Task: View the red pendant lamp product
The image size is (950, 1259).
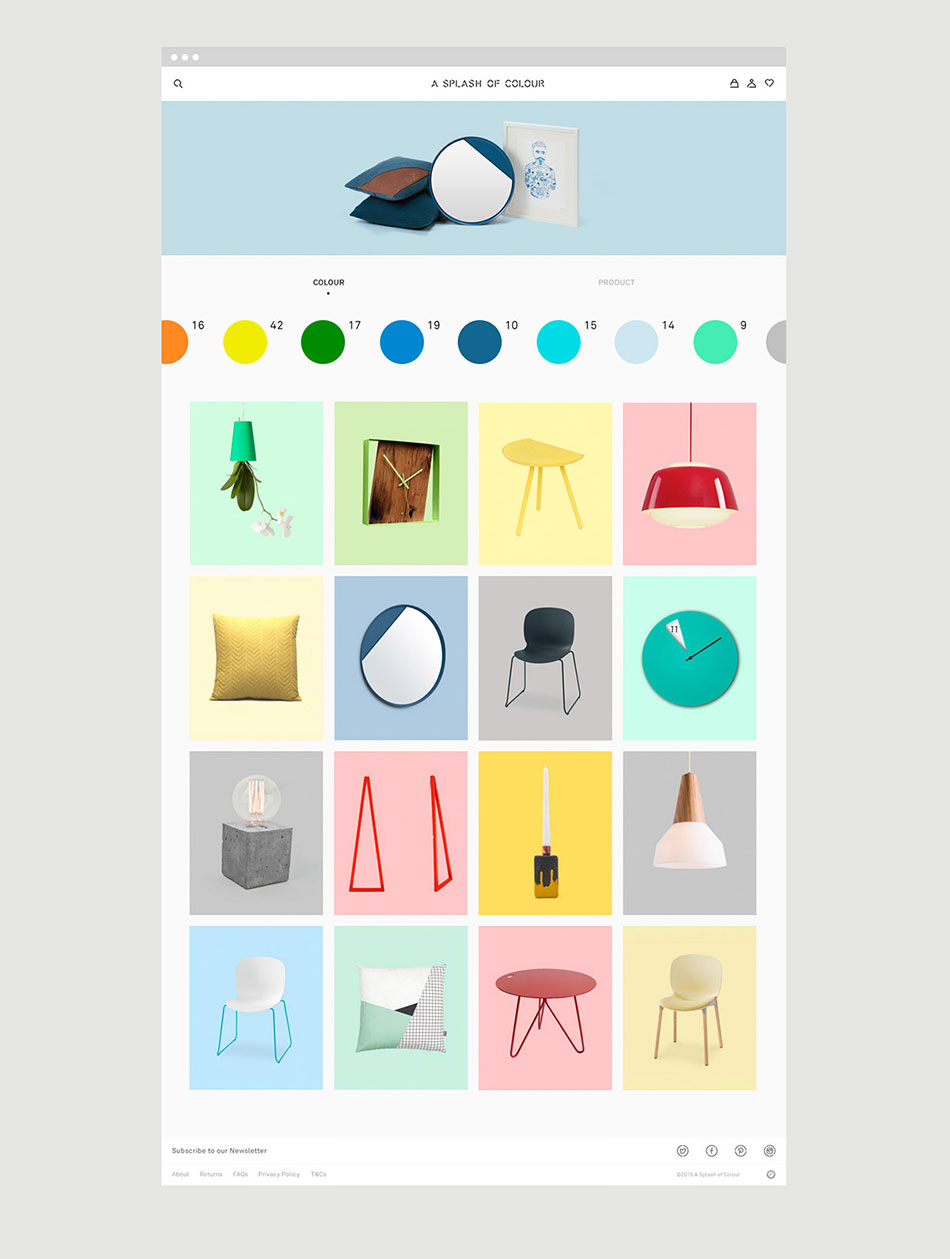Action: tap(689, 484)
